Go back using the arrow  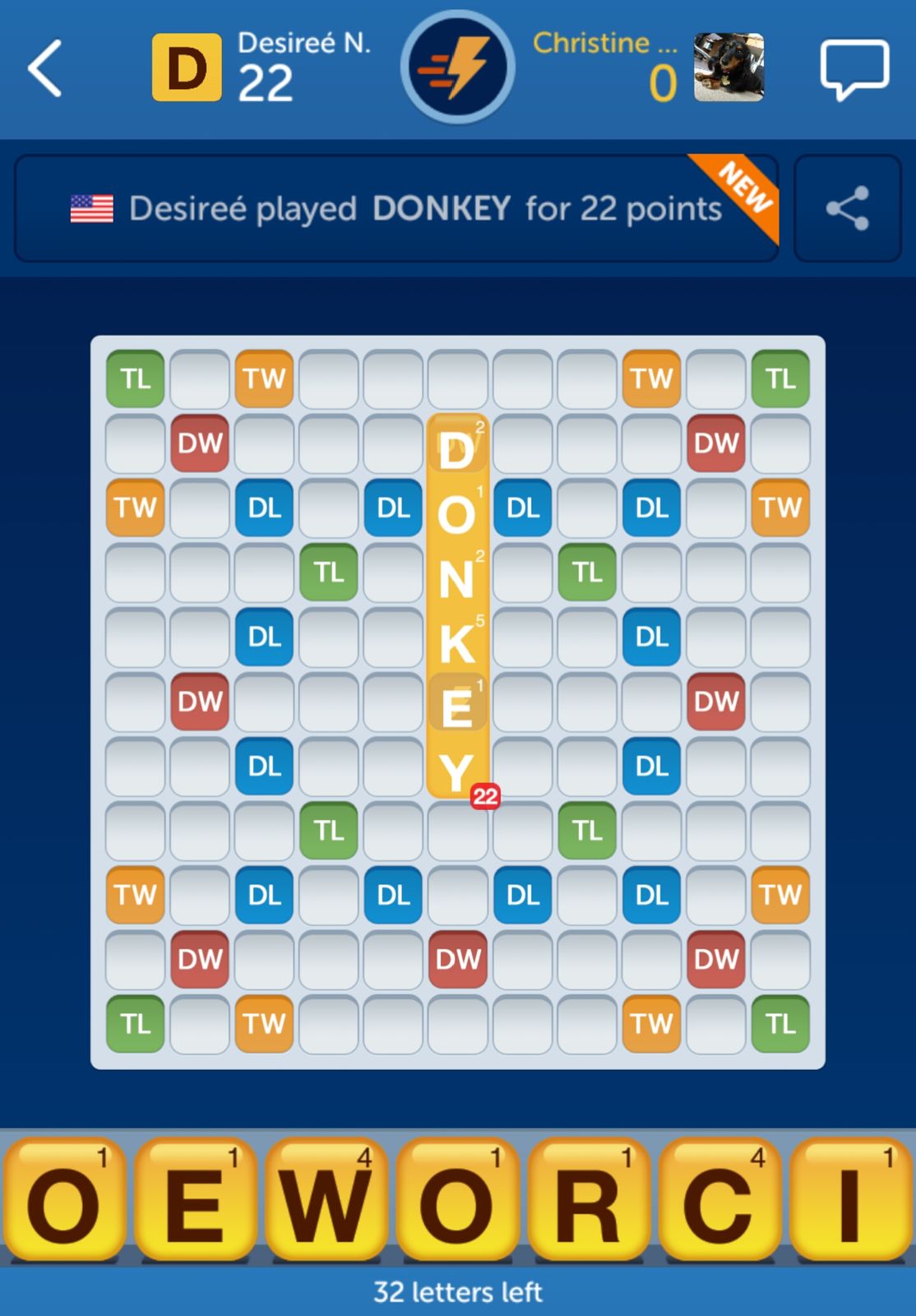45,69
